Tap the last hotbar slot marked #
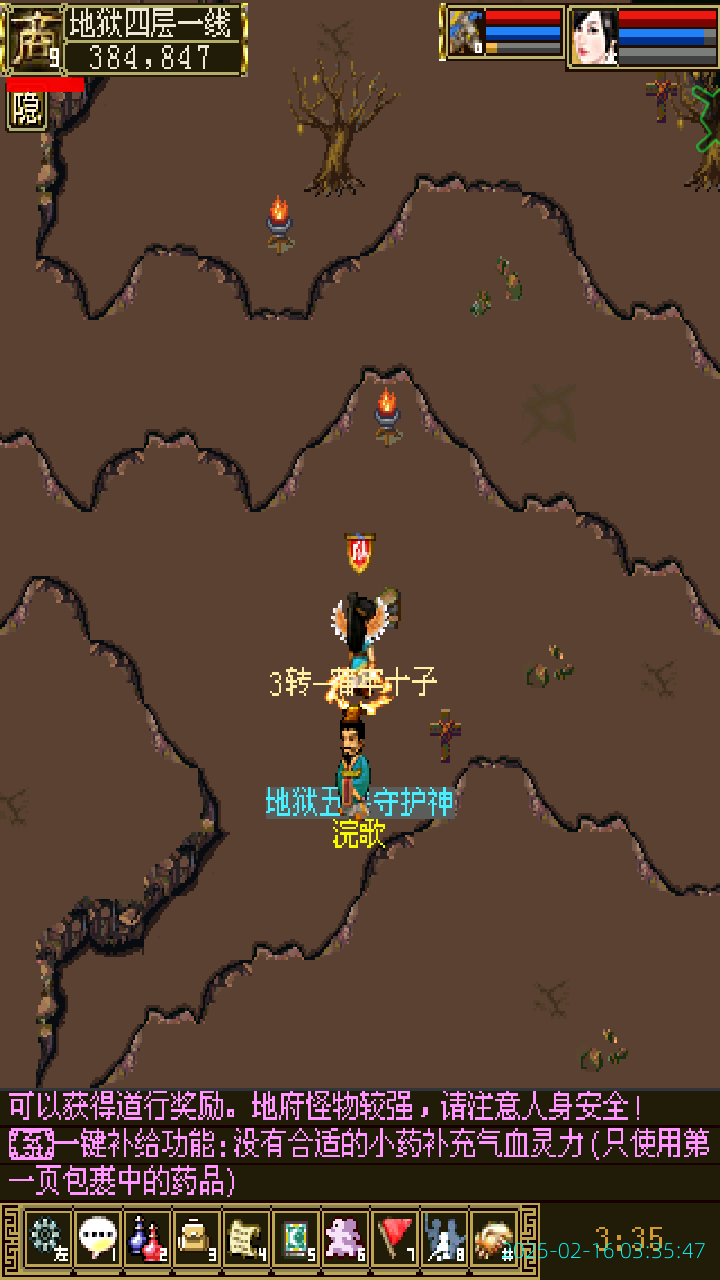The image size is (720, 1280). coord(494,1238)
